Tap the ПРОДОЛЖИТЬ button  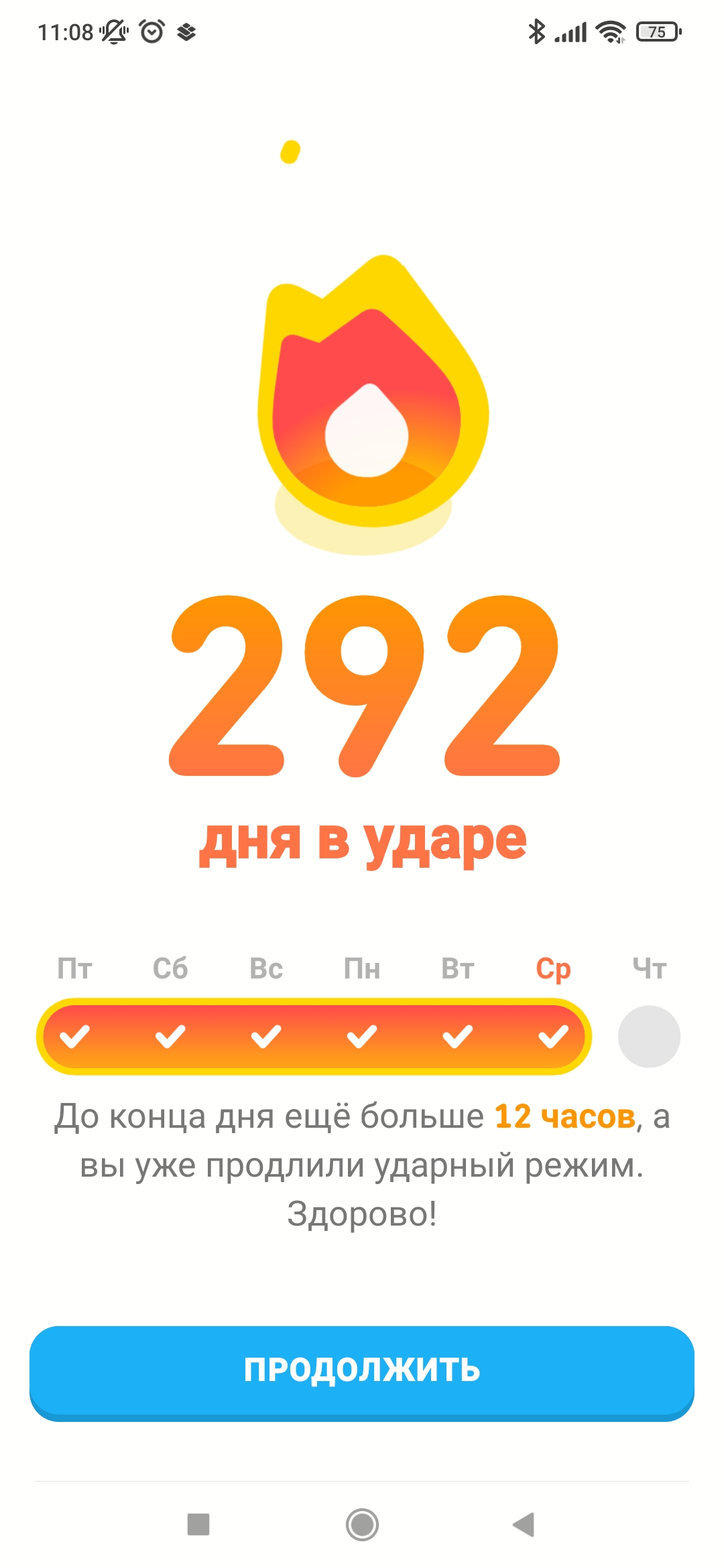click(362, 1370)
